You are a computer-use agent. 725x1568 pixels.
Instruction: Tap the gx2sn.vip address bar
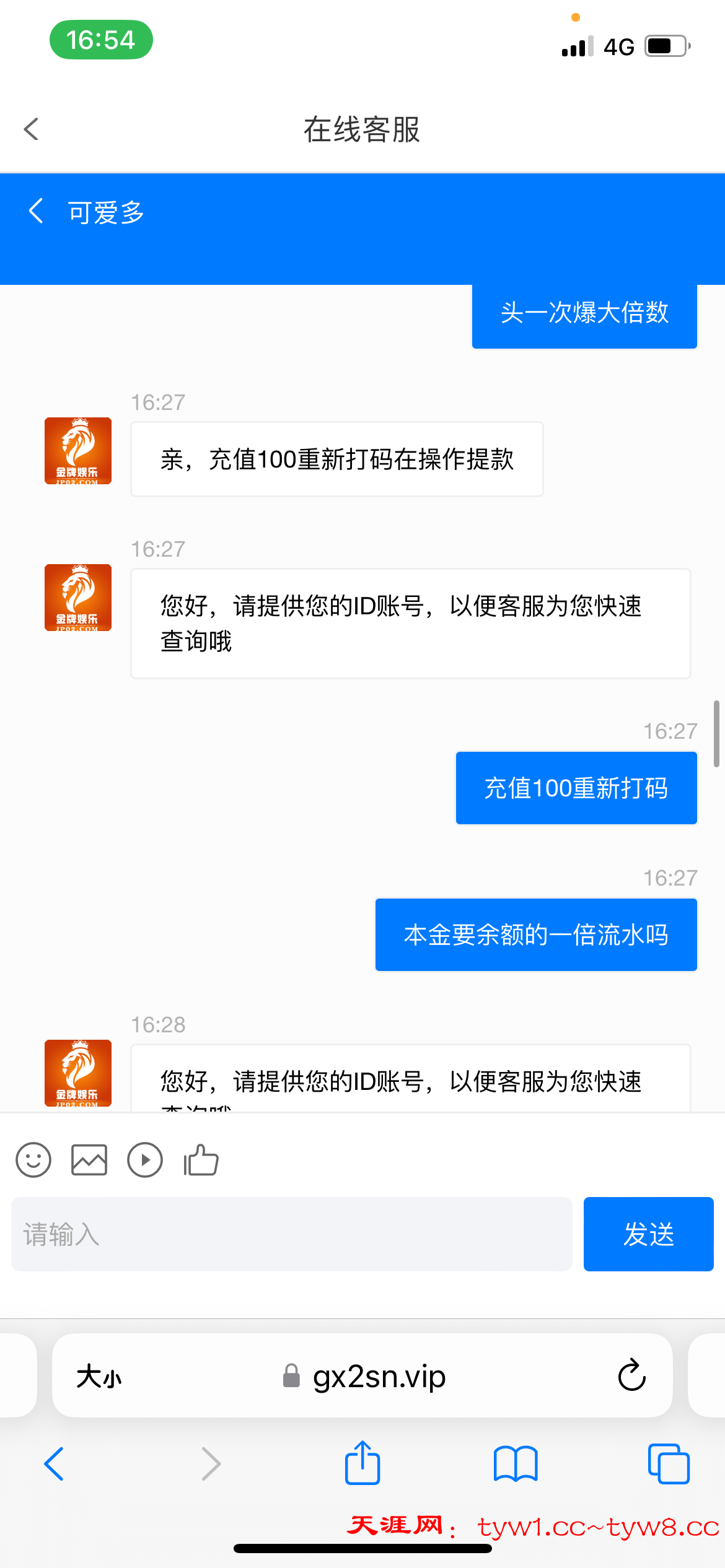[378, 1376]
